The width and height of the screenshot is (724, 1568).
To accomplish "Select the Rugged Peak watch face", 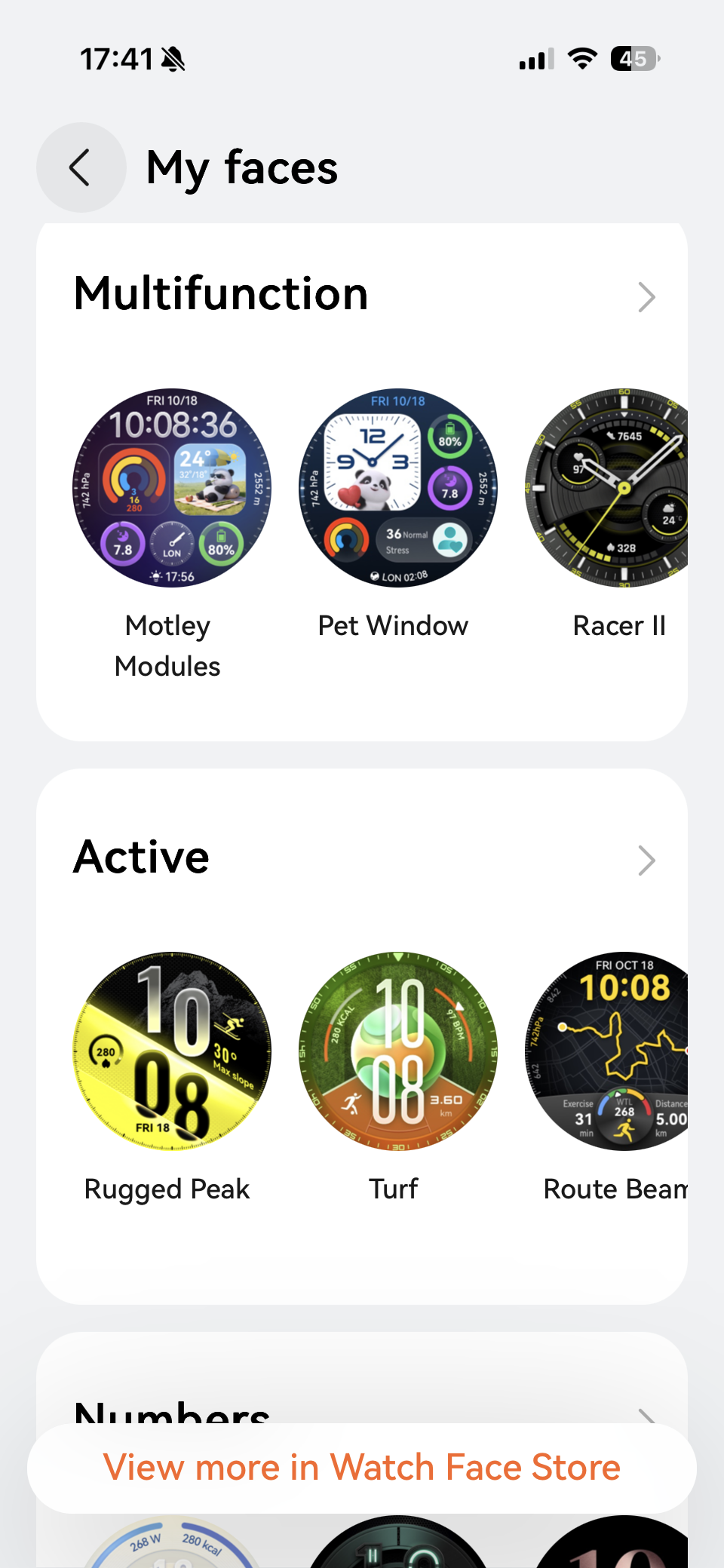I will coord(172,1051).
